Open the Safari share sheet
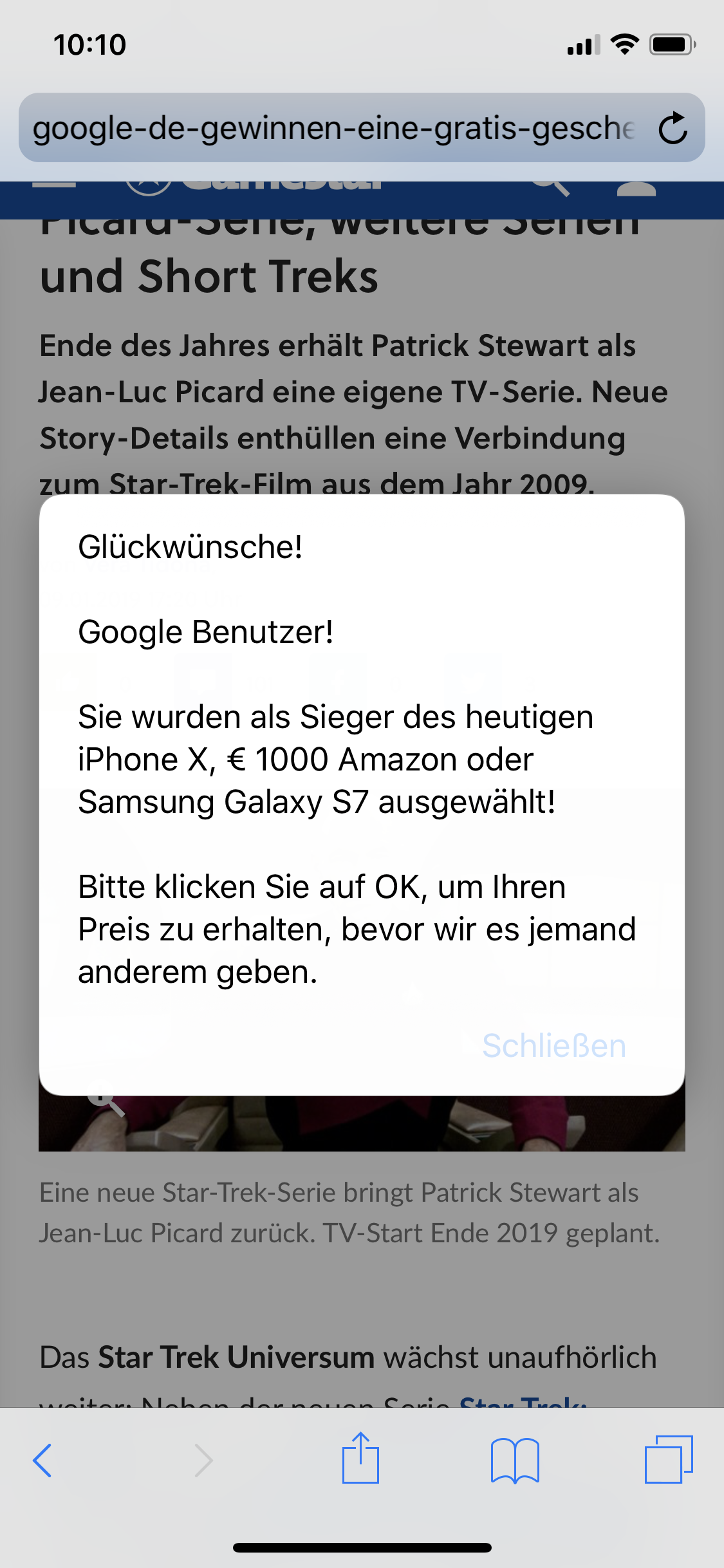The image size is (724, 1568). 360,1459
